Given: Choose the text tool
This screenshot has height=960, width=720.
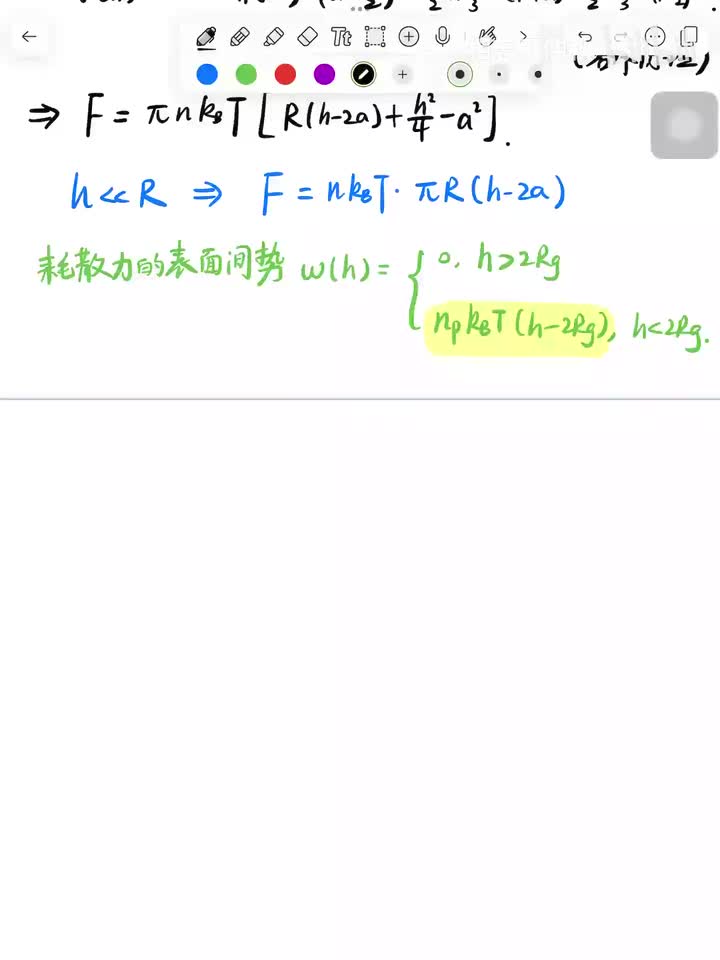Looking at the screenshot, I should [x=341, y=37].
